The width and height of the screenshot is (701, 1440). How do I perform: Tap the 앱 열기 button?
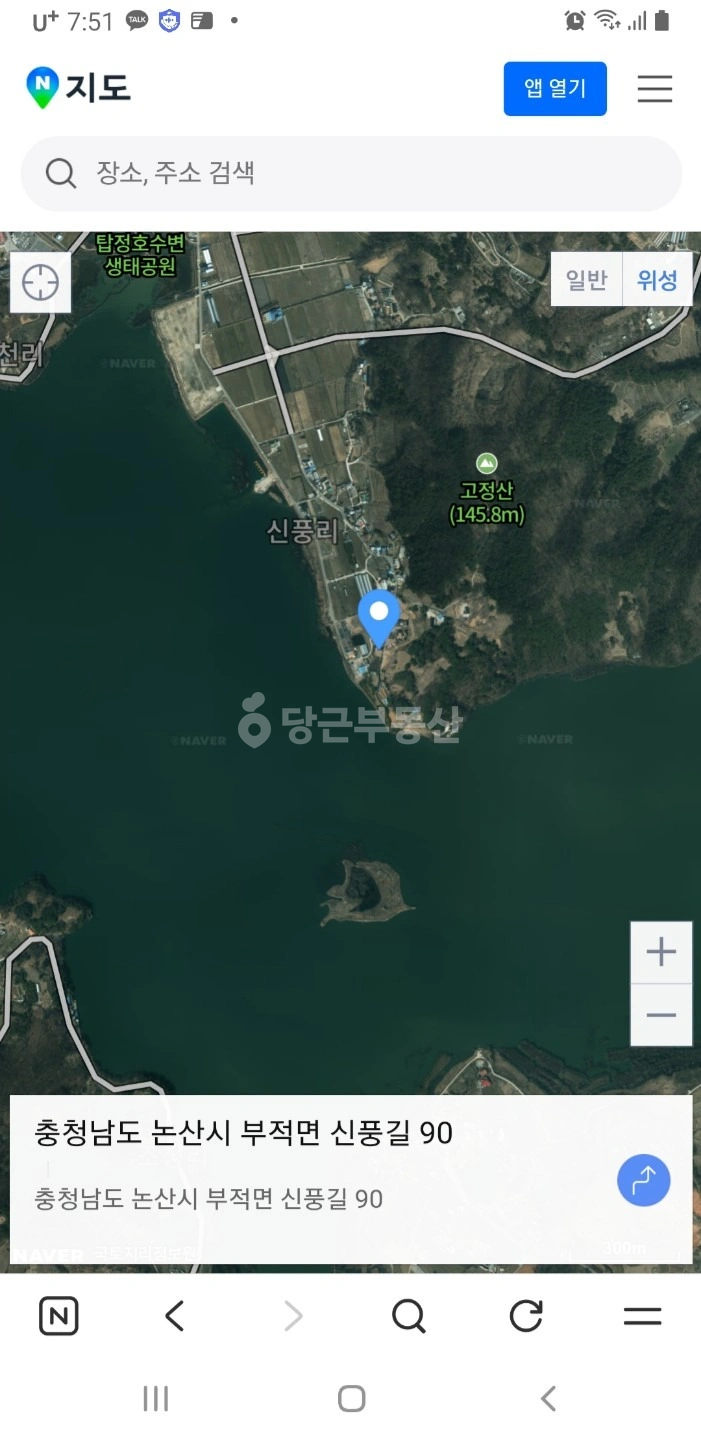[555, 89]
